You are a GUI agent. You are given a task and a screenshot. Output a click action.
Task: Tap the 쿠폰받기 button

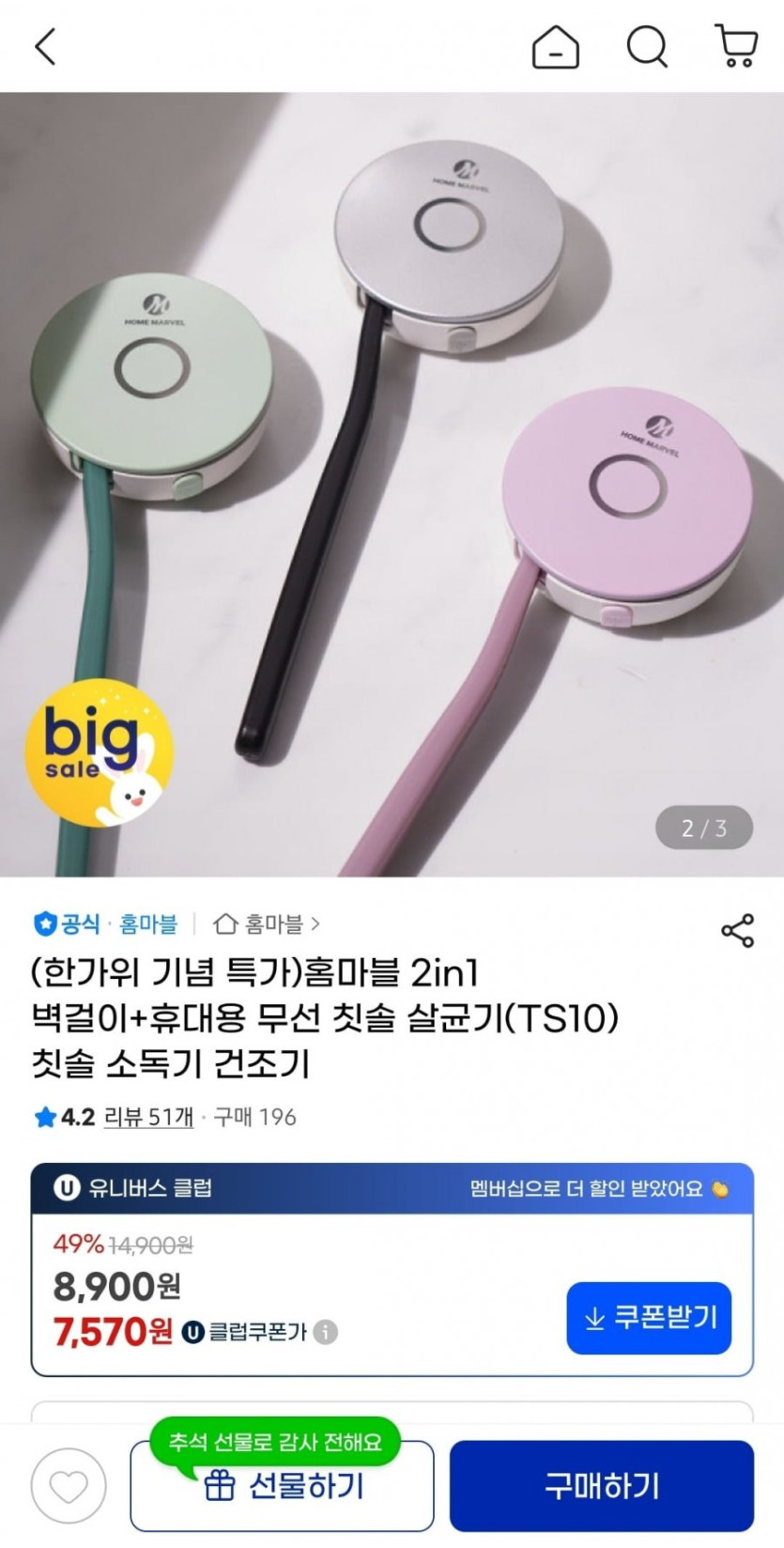coord(649,1318)
